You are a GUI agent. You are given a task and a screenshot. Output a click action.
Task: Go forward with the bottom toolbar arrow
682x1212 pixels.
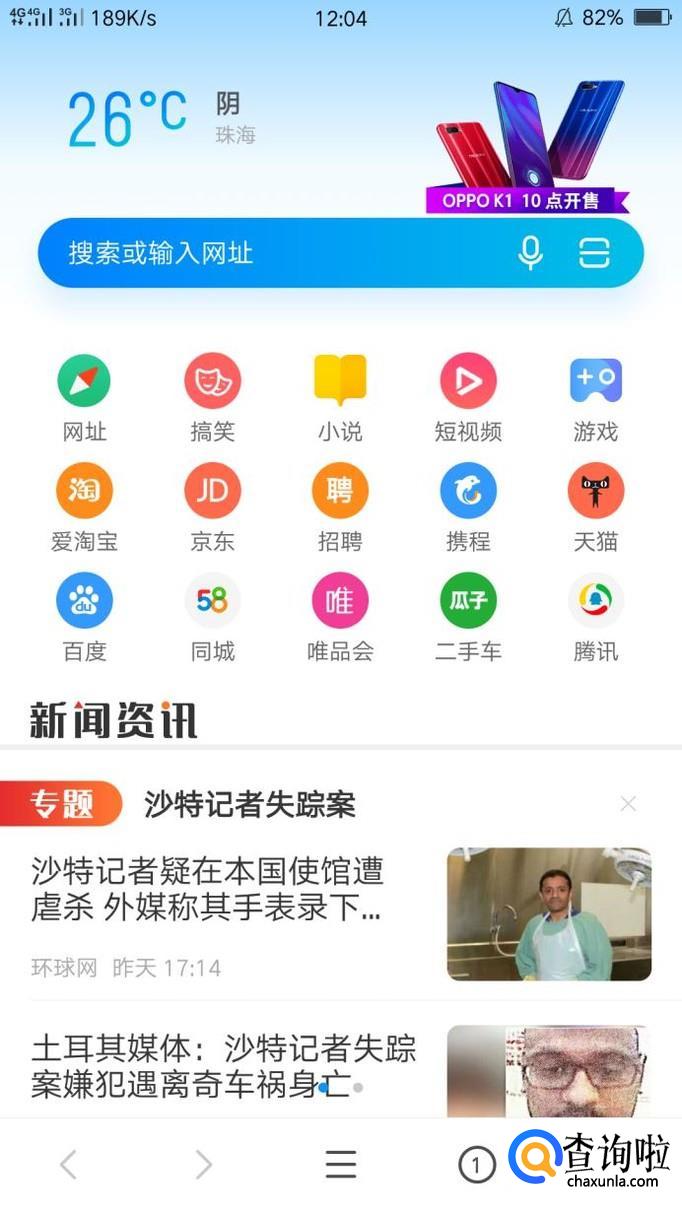pos(204,1164)
